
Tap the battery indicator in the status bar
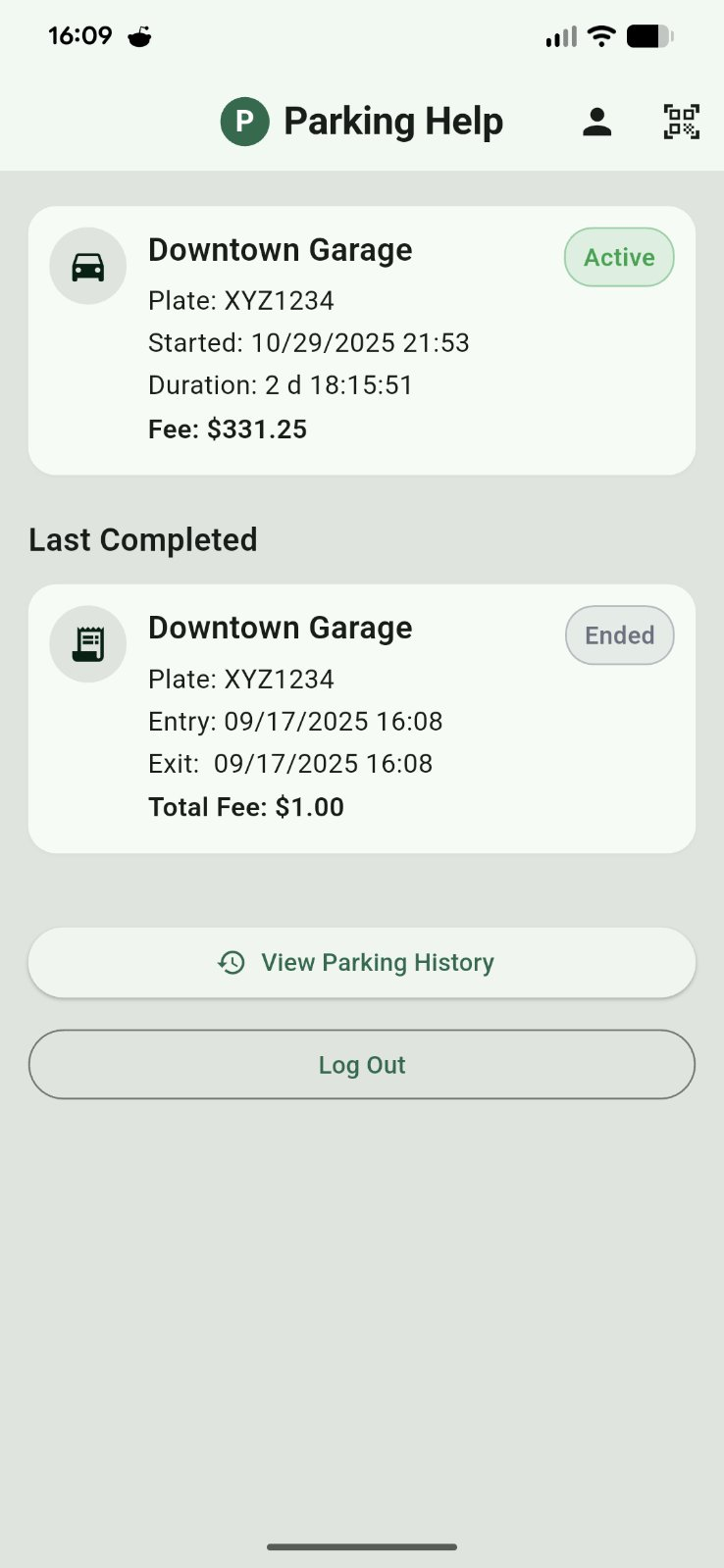point(650,35)
